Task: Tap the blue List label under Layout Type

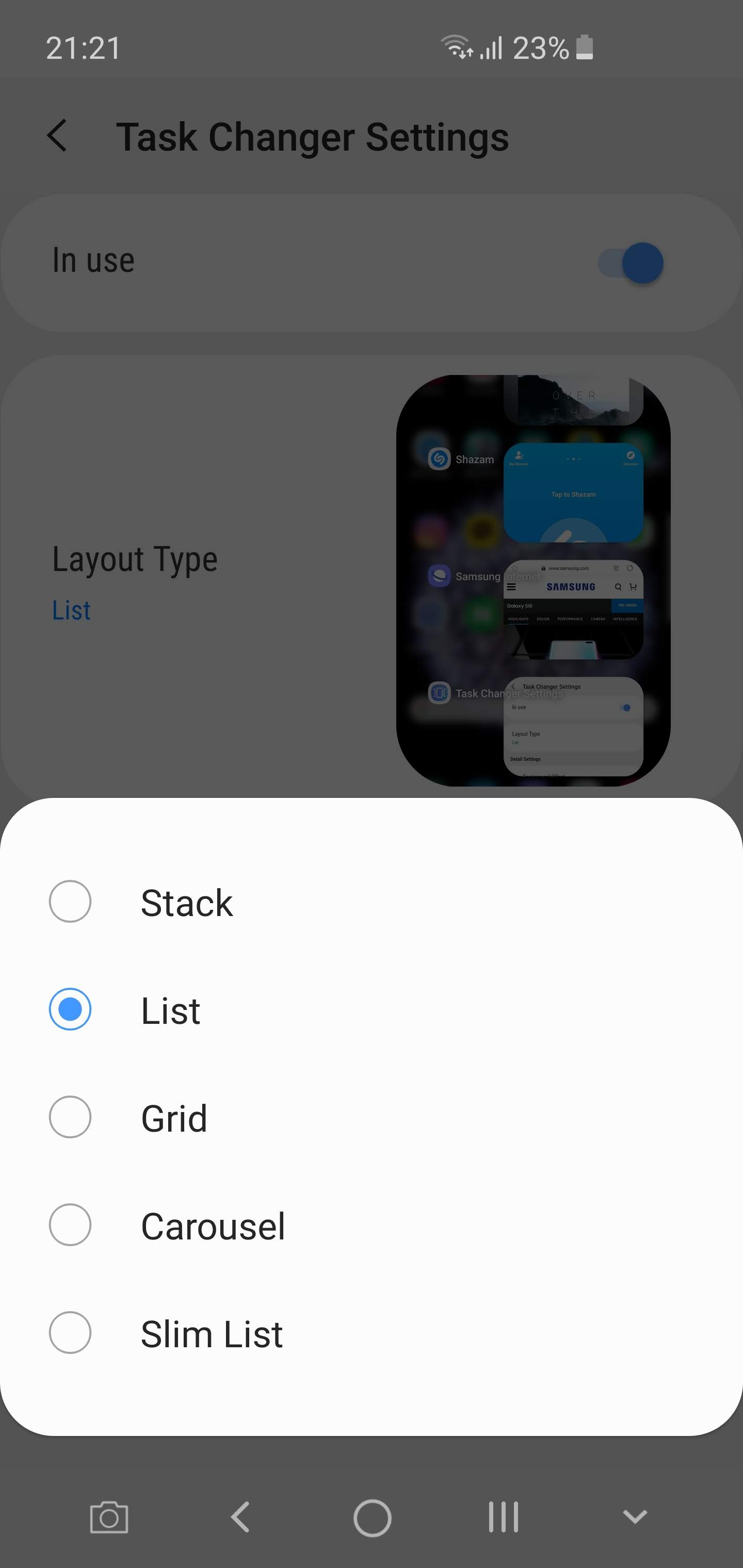Action: point(71,610)
